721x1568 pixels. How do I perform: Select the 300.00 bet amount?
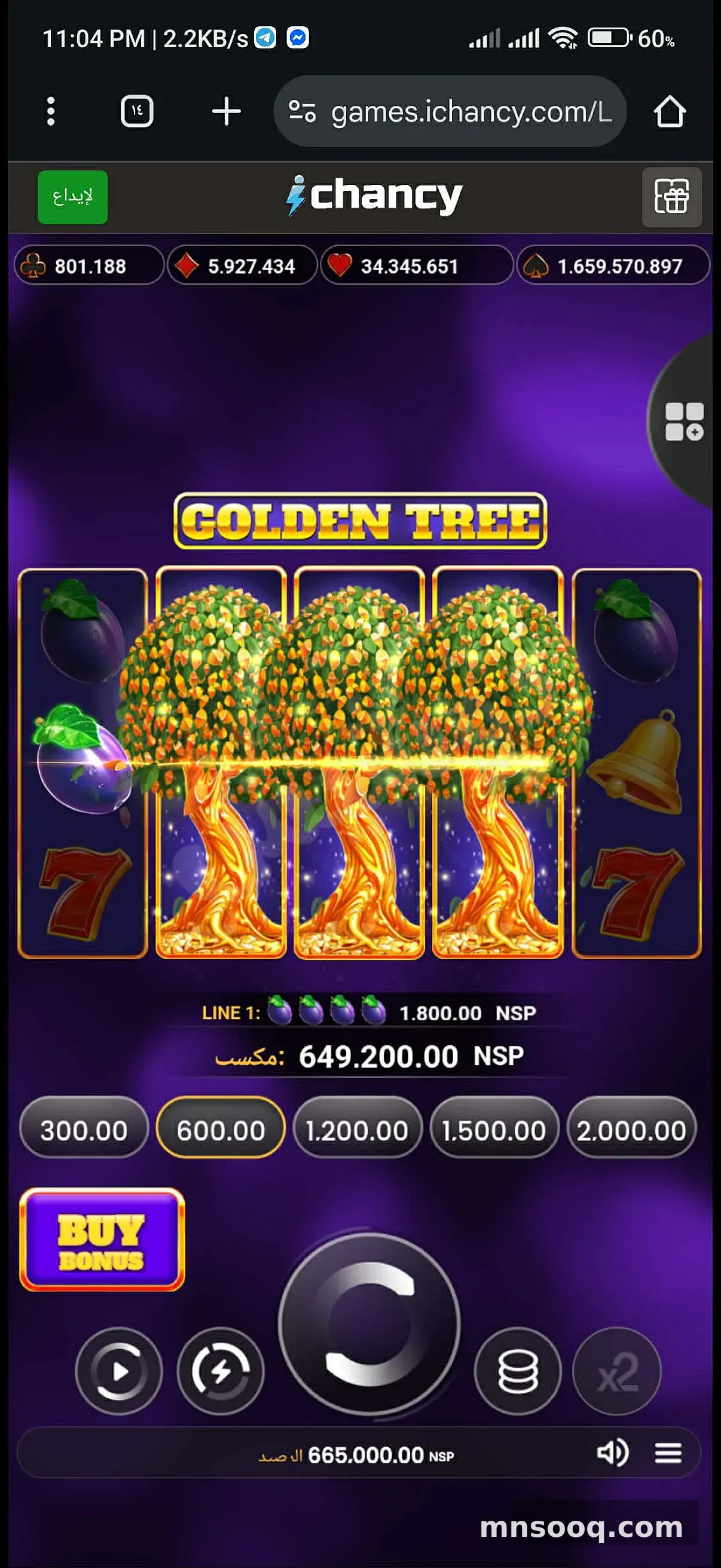pos(84,1131)
